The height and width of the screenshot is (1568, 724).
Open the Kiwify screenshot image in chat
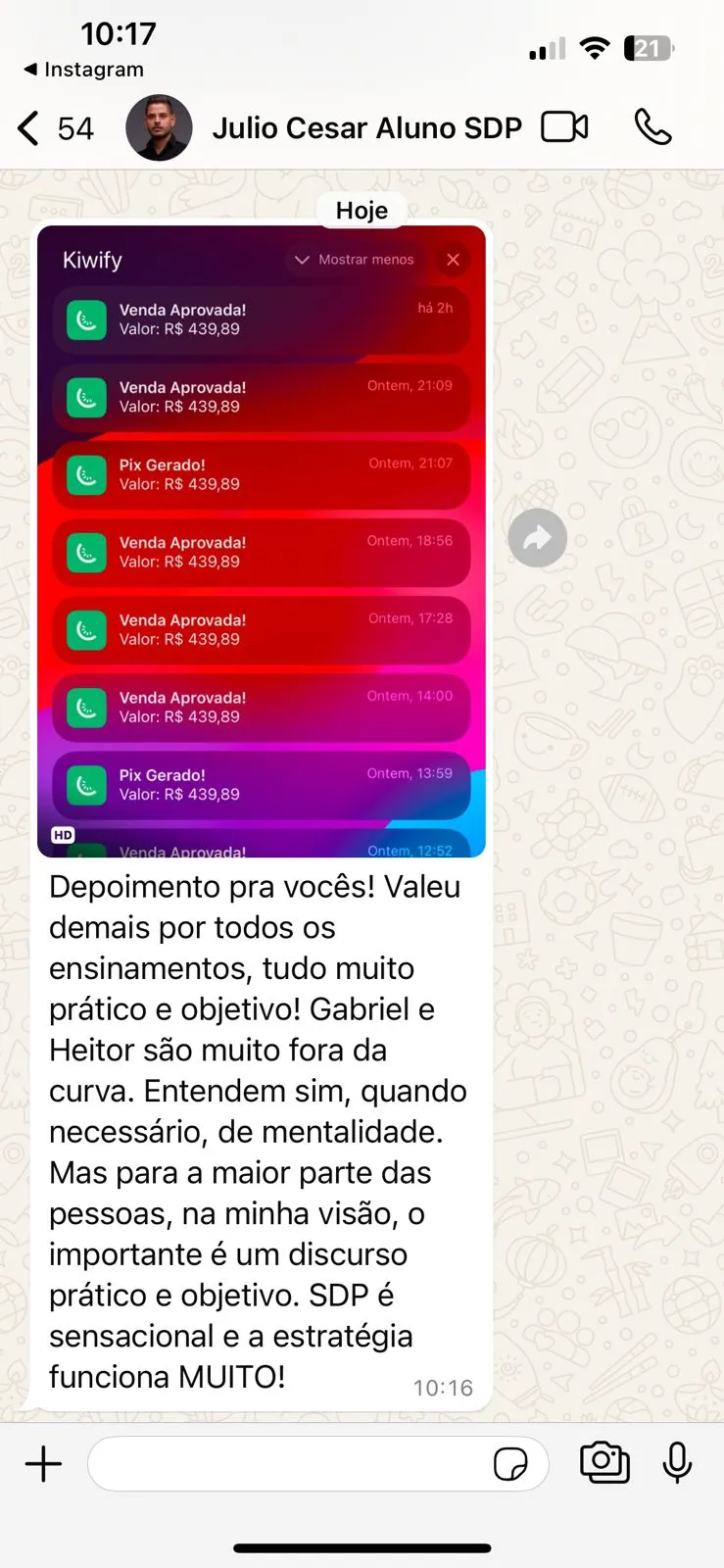pyautogui.click(x=262, y=541)
